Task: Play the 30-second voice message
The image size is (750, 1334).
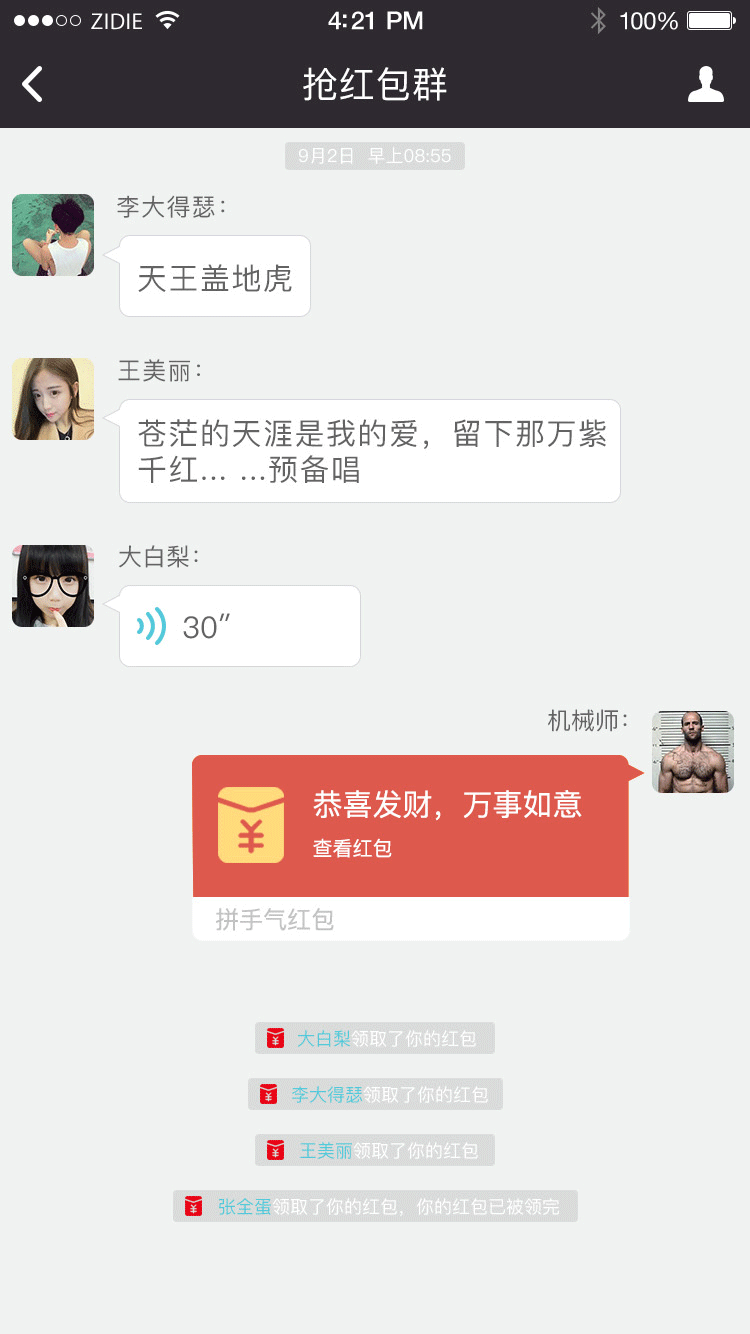Action: coord(239,623)
